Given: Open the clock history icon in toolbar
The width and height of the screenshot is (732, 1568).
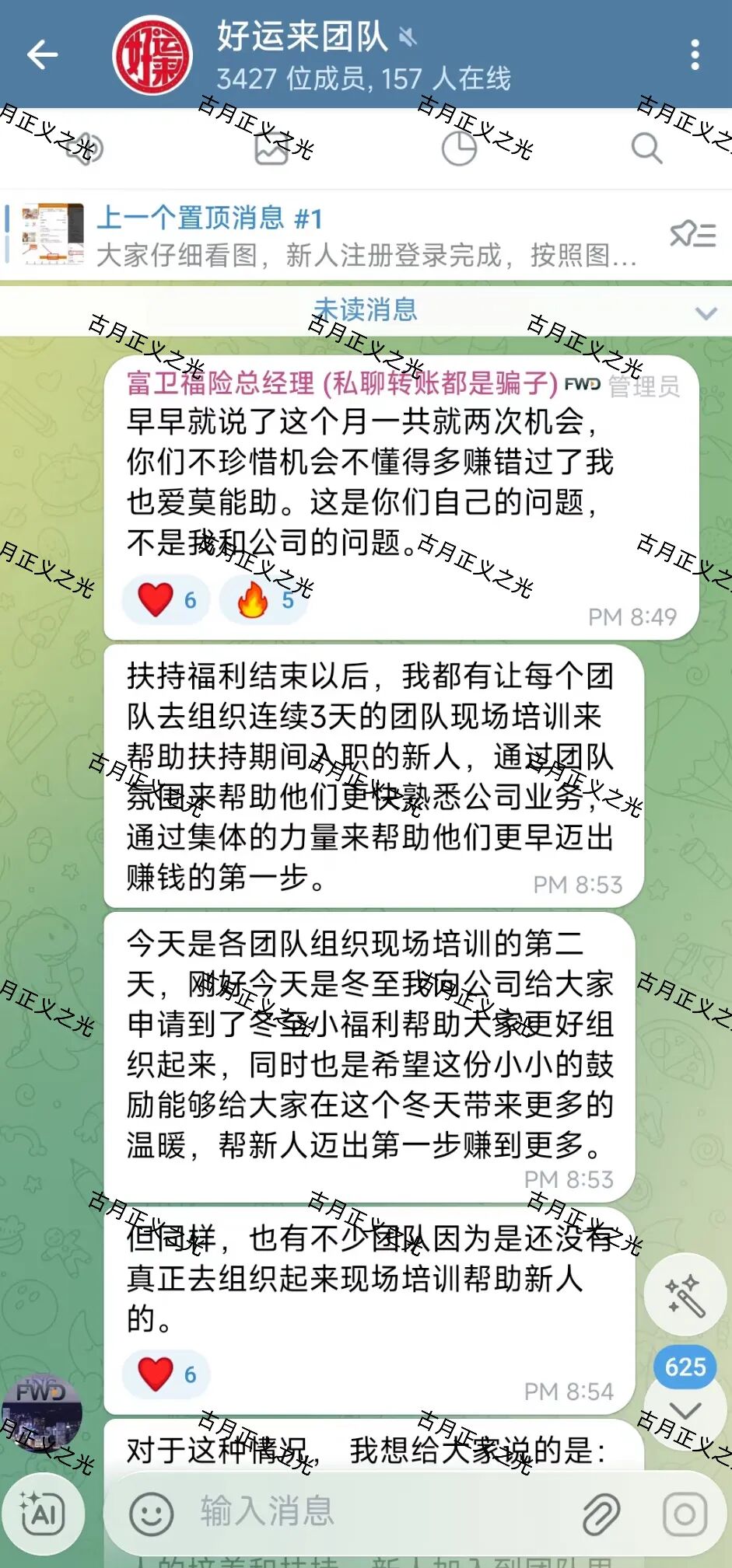Looking at the screenshot, I should tap(459, 148).
